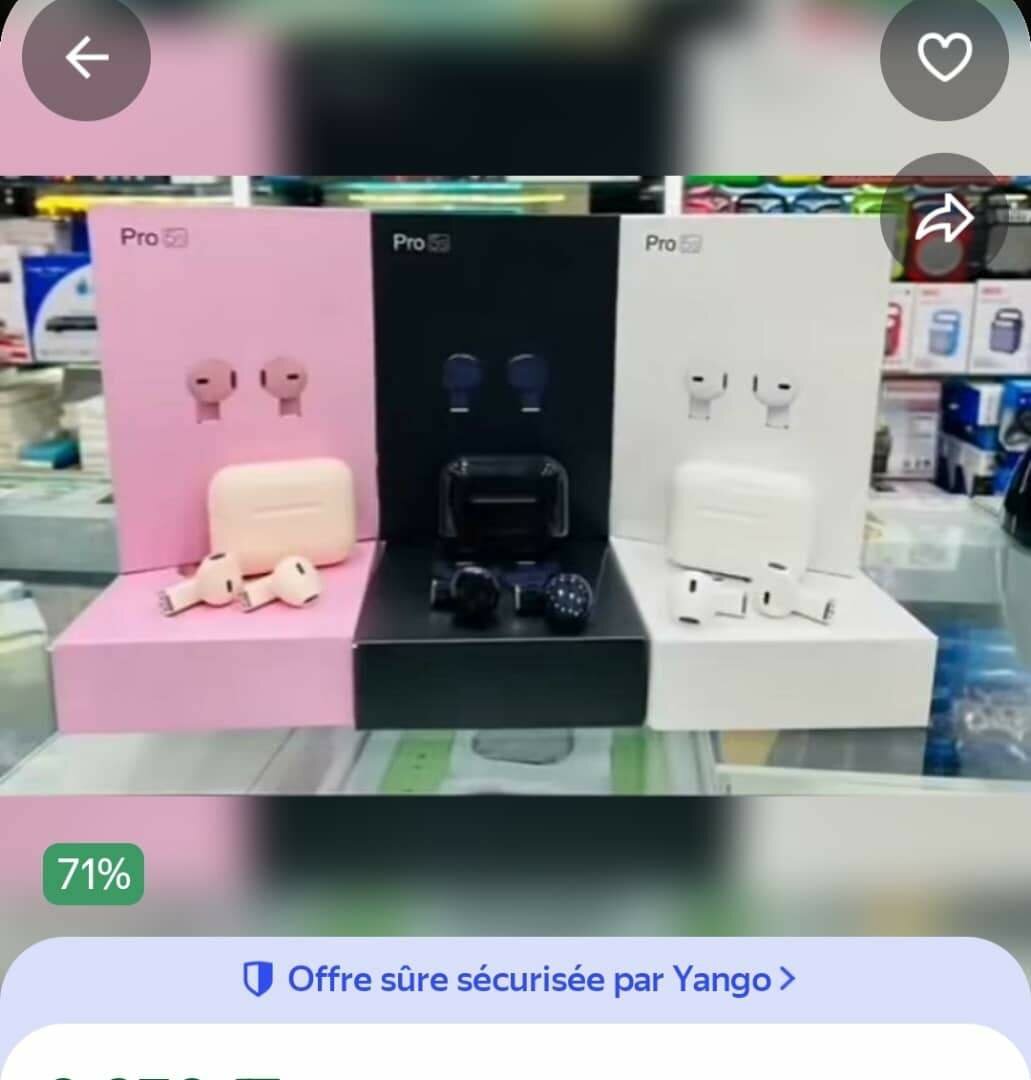This screenshot has width=1031, height=1080.
Task: Open Offre sûre sécurisée par Yango
Action: click(x=520, y=979)
